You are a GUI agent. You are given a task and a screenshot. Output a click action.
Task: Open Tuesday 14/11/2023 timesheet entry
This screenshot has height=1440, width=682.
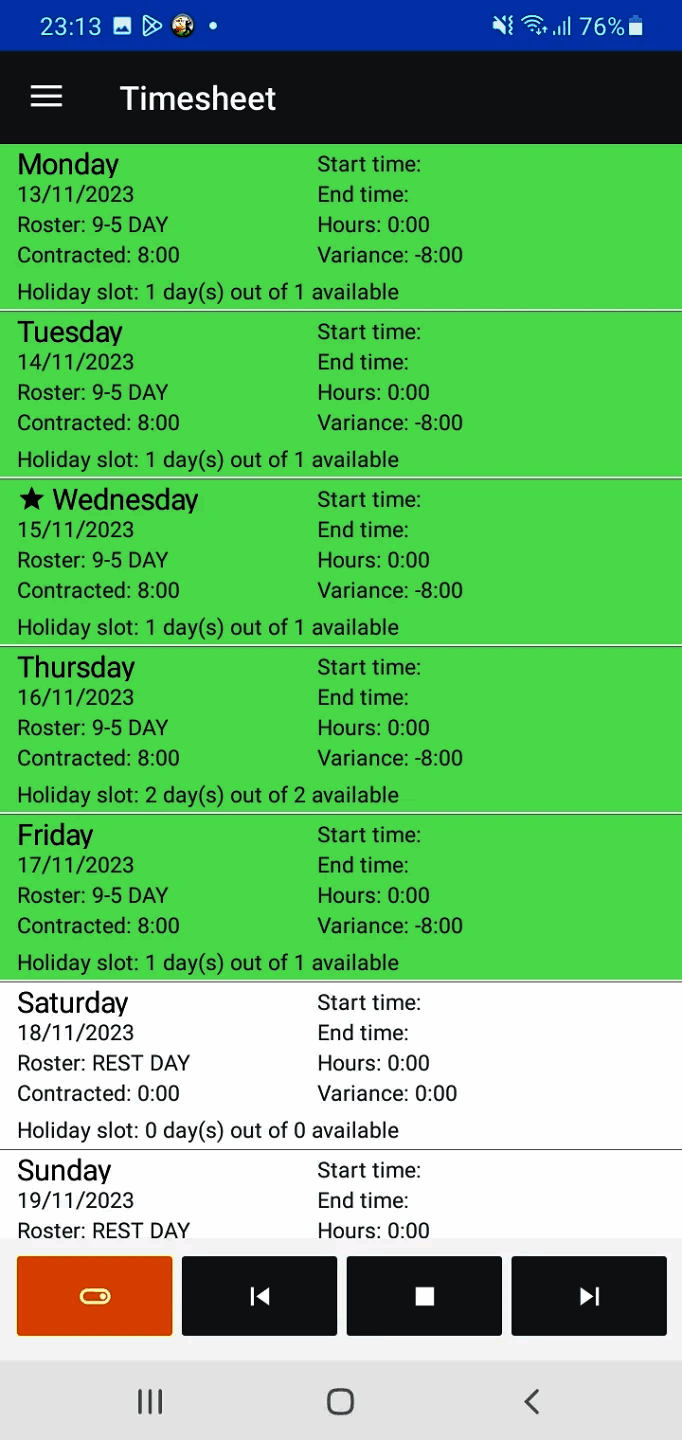click(x=340, y=395)
